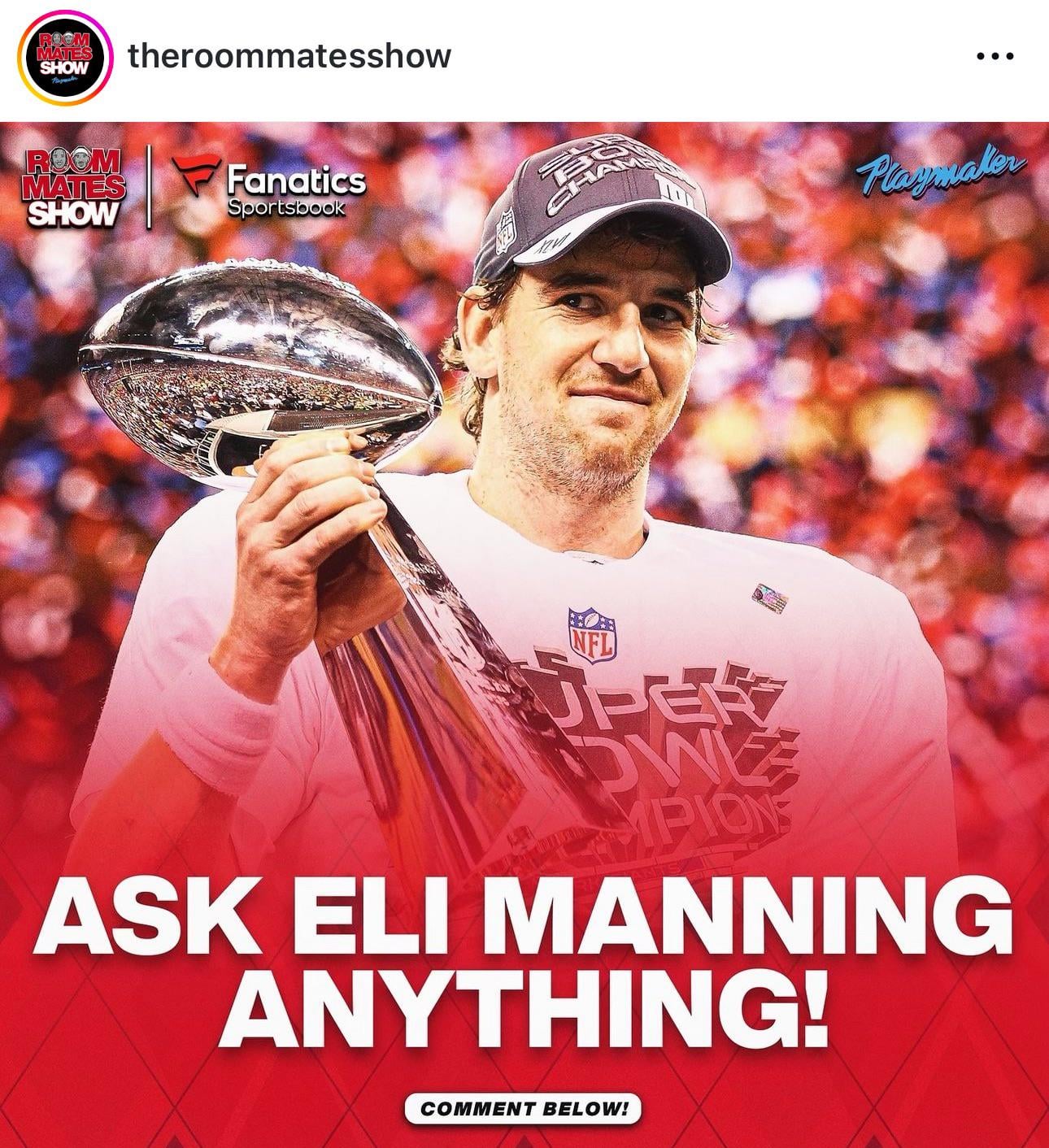Open the theroommatesshow username link
The height and width of the screenshot is (1148, 1049).
click(x=289, y=56)
